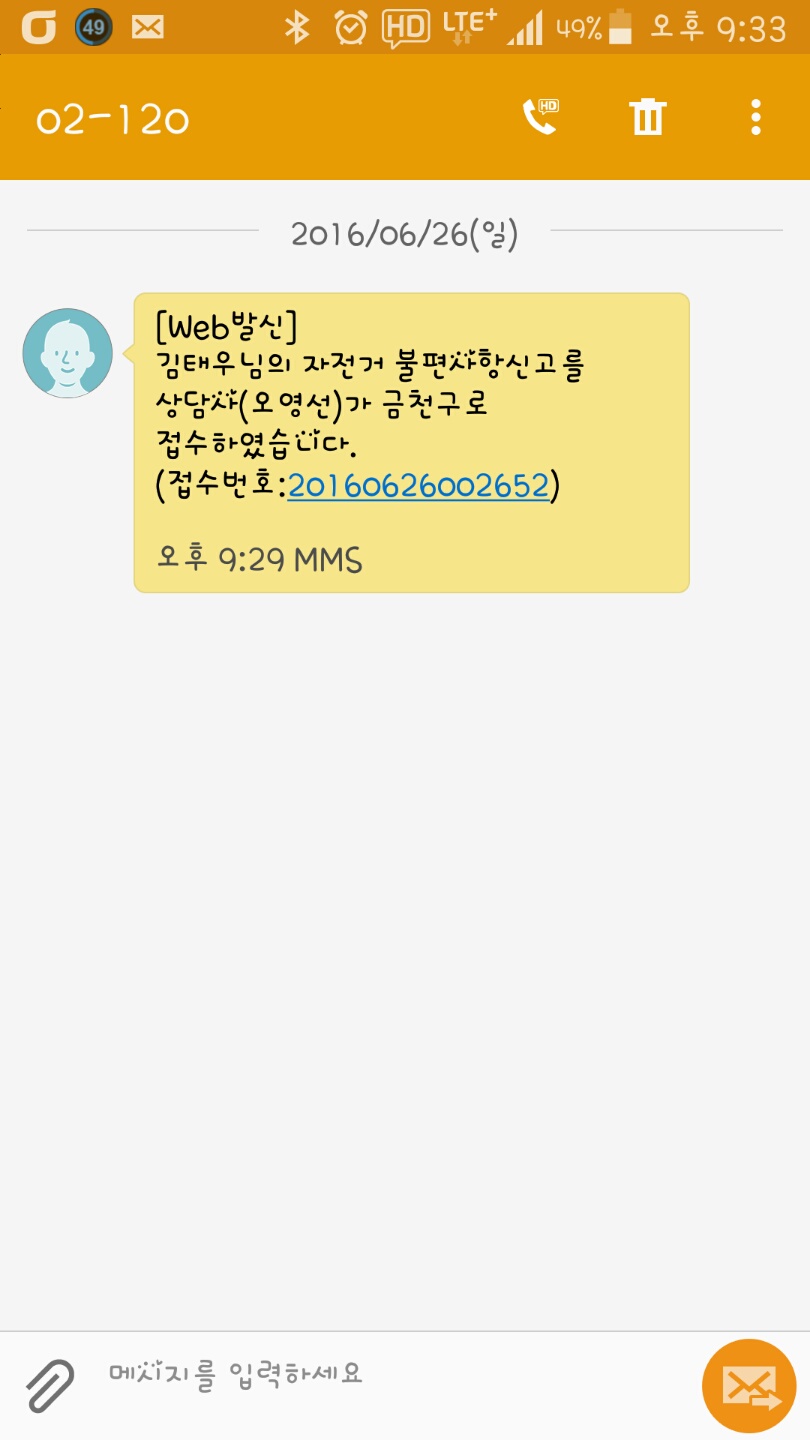Tap the linked number 20160626002652

(x=418, y=486)
